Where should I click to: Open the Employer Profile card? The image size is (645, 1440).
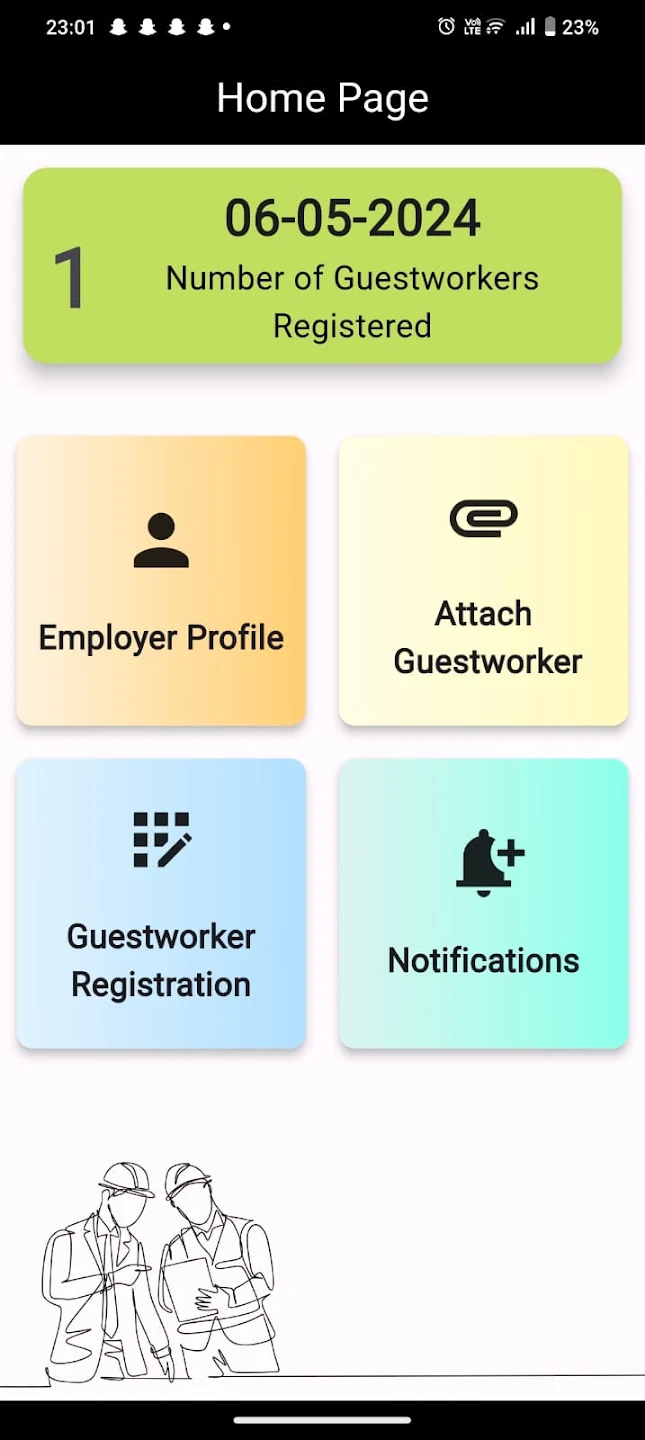coord(161,581)
